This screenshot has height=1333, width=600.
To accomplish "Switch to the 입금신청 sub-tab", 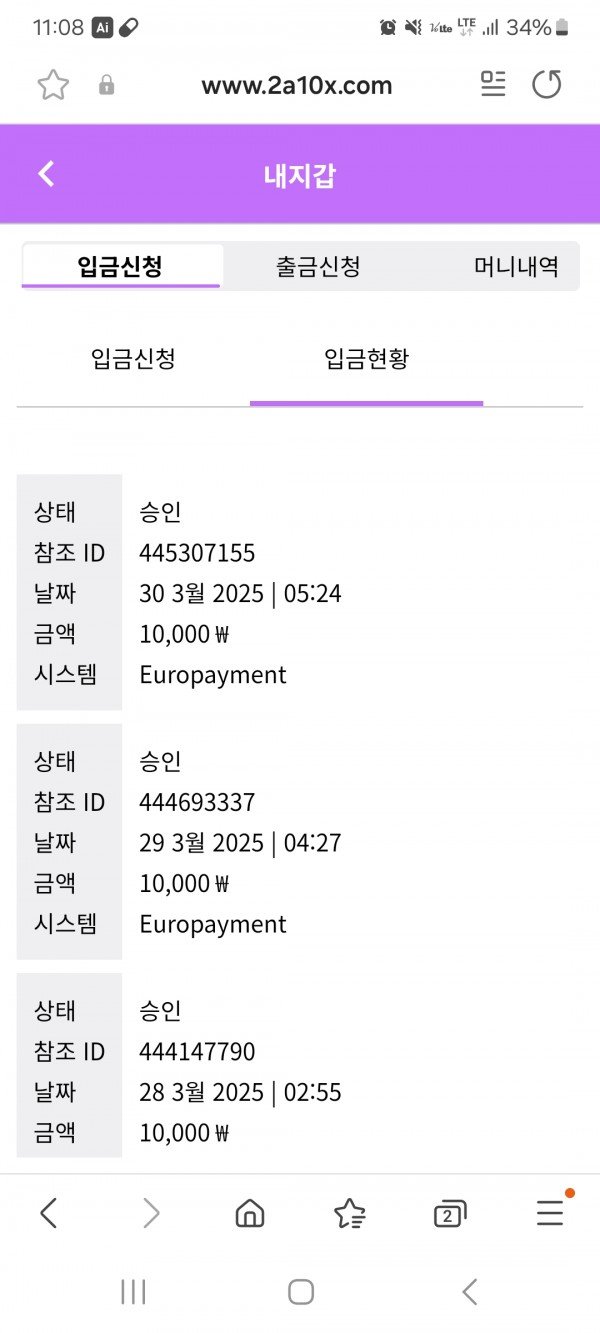I will point(133,359).
